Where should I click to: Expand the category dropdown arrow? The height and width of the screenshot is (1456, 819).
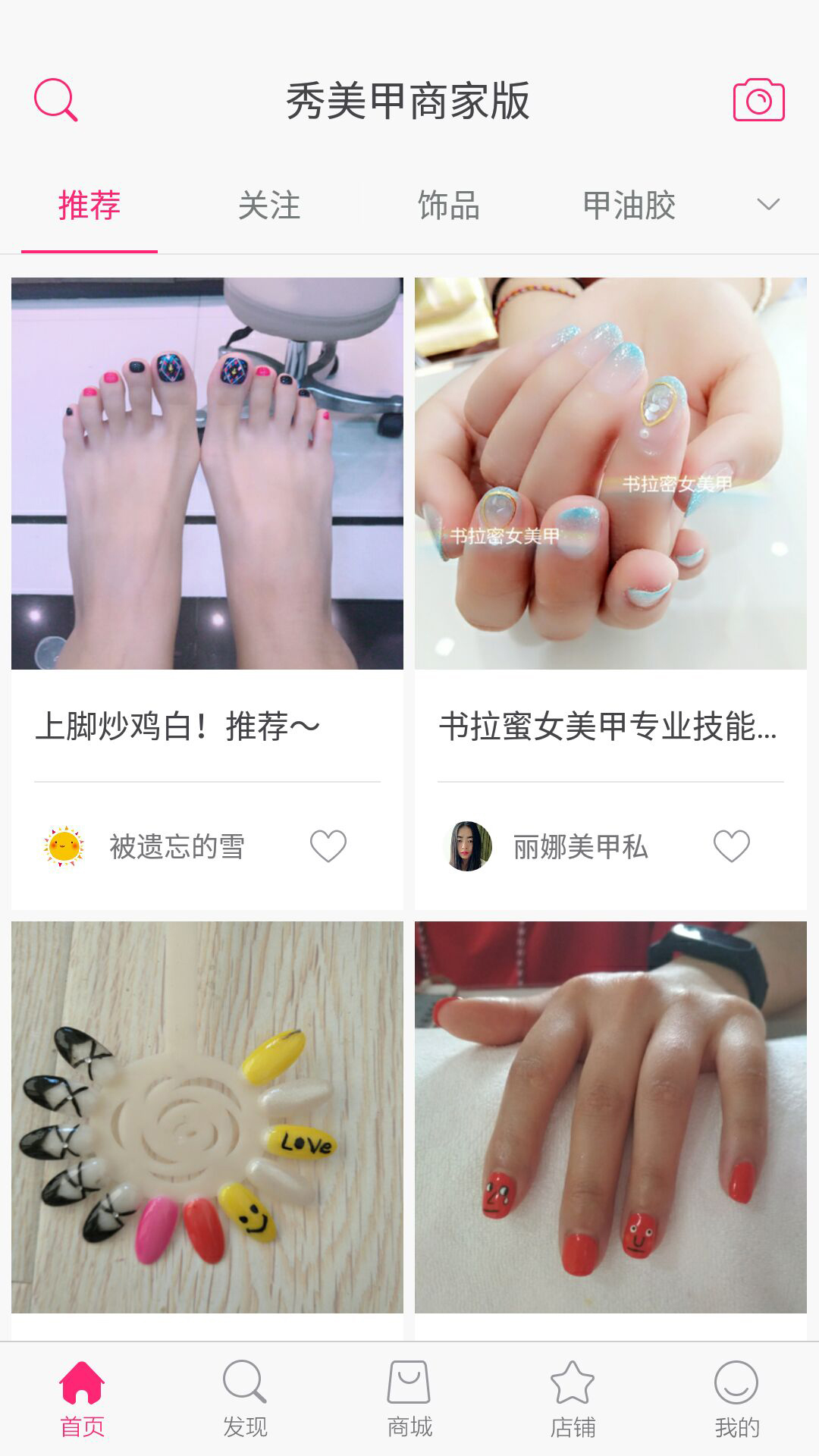click(768, 205)
